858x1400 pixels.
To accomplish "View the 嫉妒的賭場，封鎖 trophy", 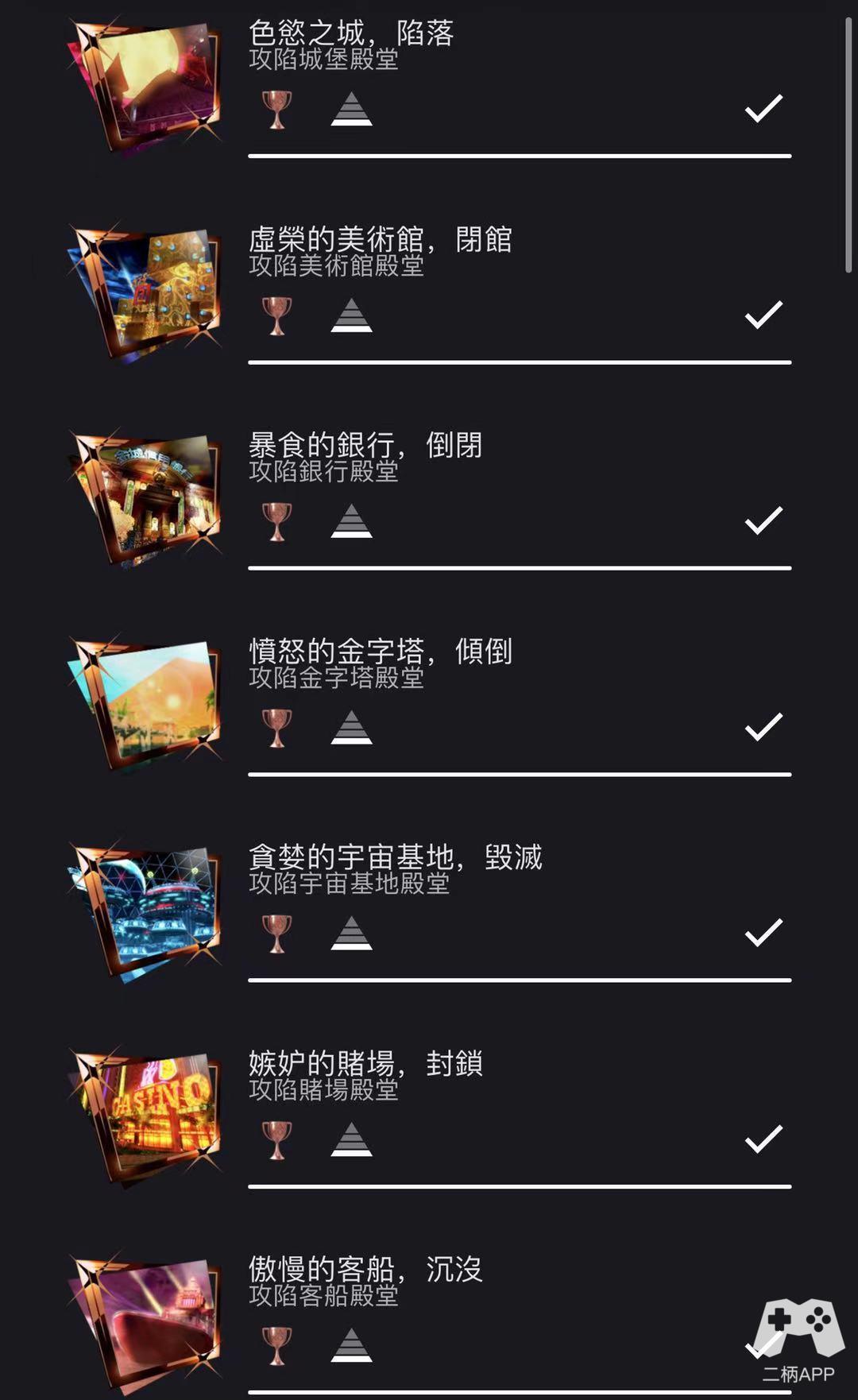I will (429, 1116).
